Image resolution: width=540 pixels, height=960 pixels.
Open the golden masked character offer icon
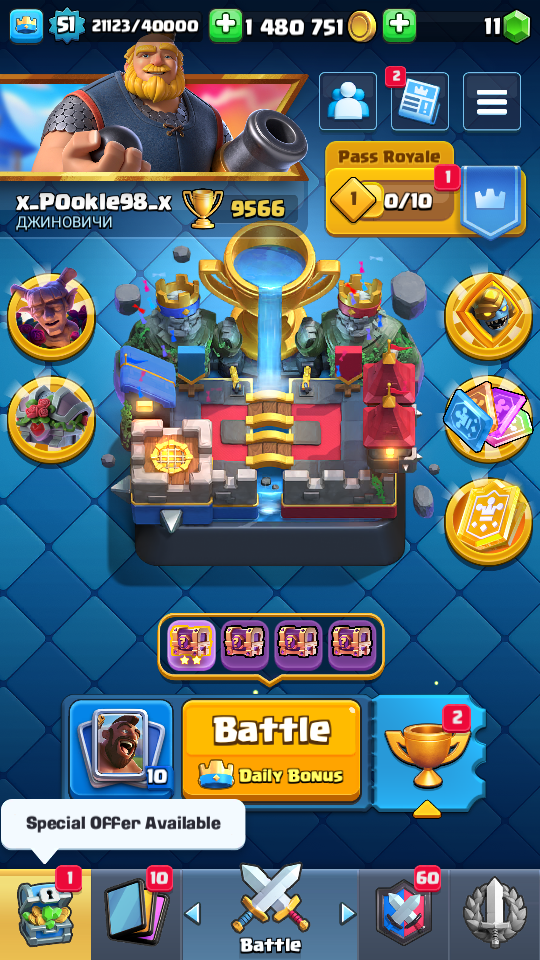(489, 317)
